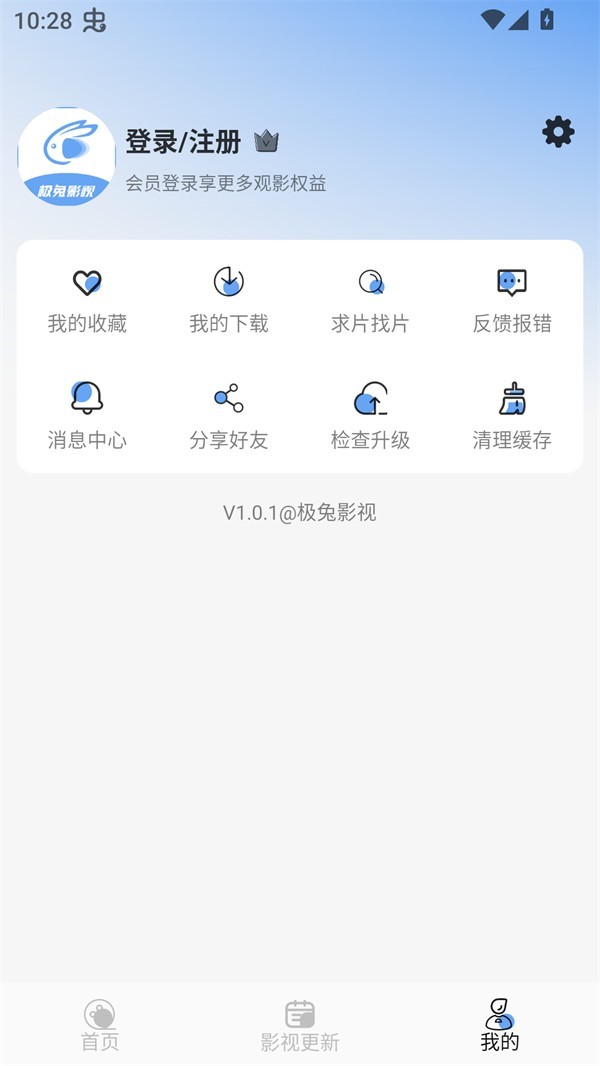Open the settings gear icon

pyautogui.click(x=558, y=132)
